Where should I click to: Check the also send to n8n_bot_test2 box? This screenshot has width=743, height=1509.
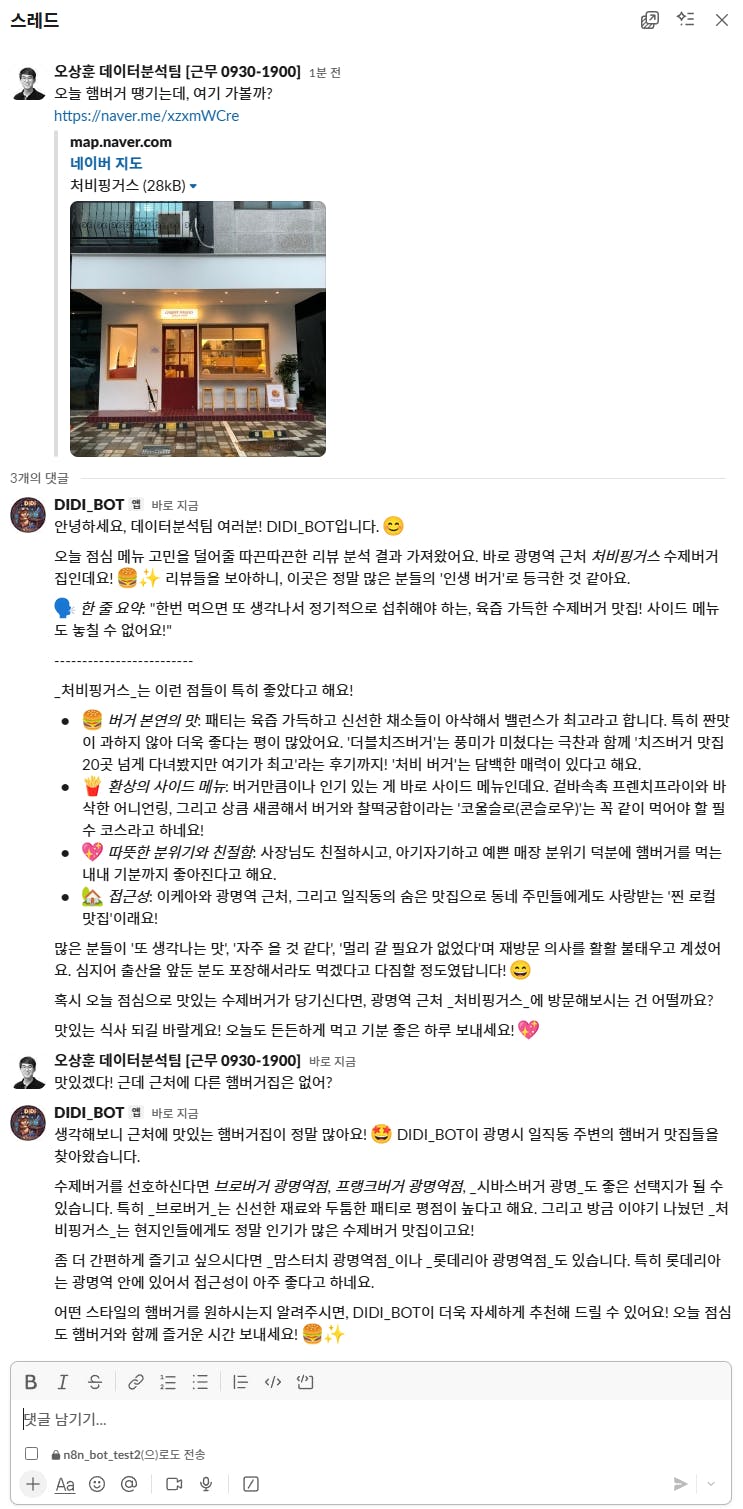pyautogui.click(x=32, y=1454)
